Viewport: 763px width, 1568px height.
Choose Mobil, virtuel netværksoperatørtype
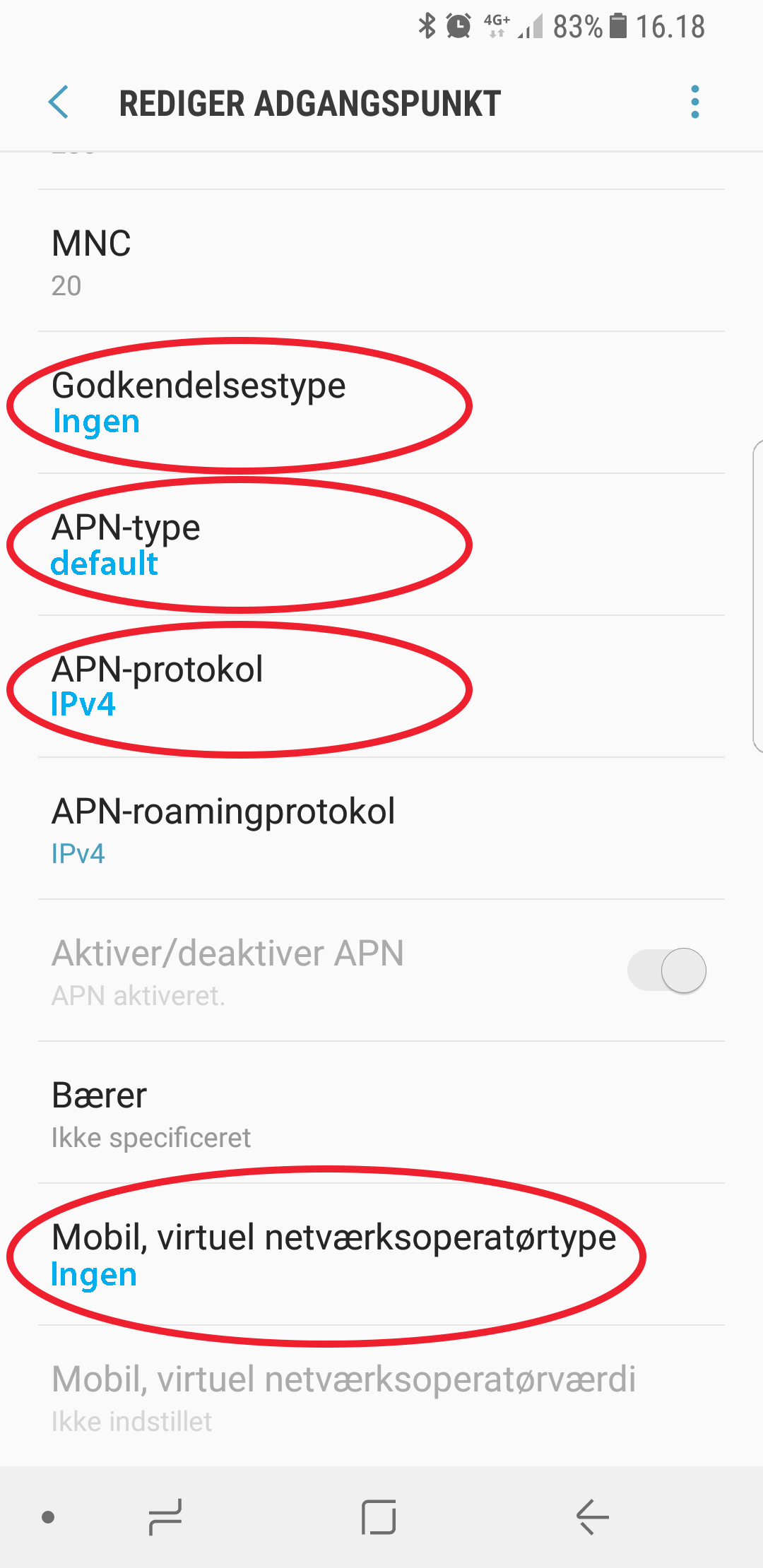pos(381,1254)
